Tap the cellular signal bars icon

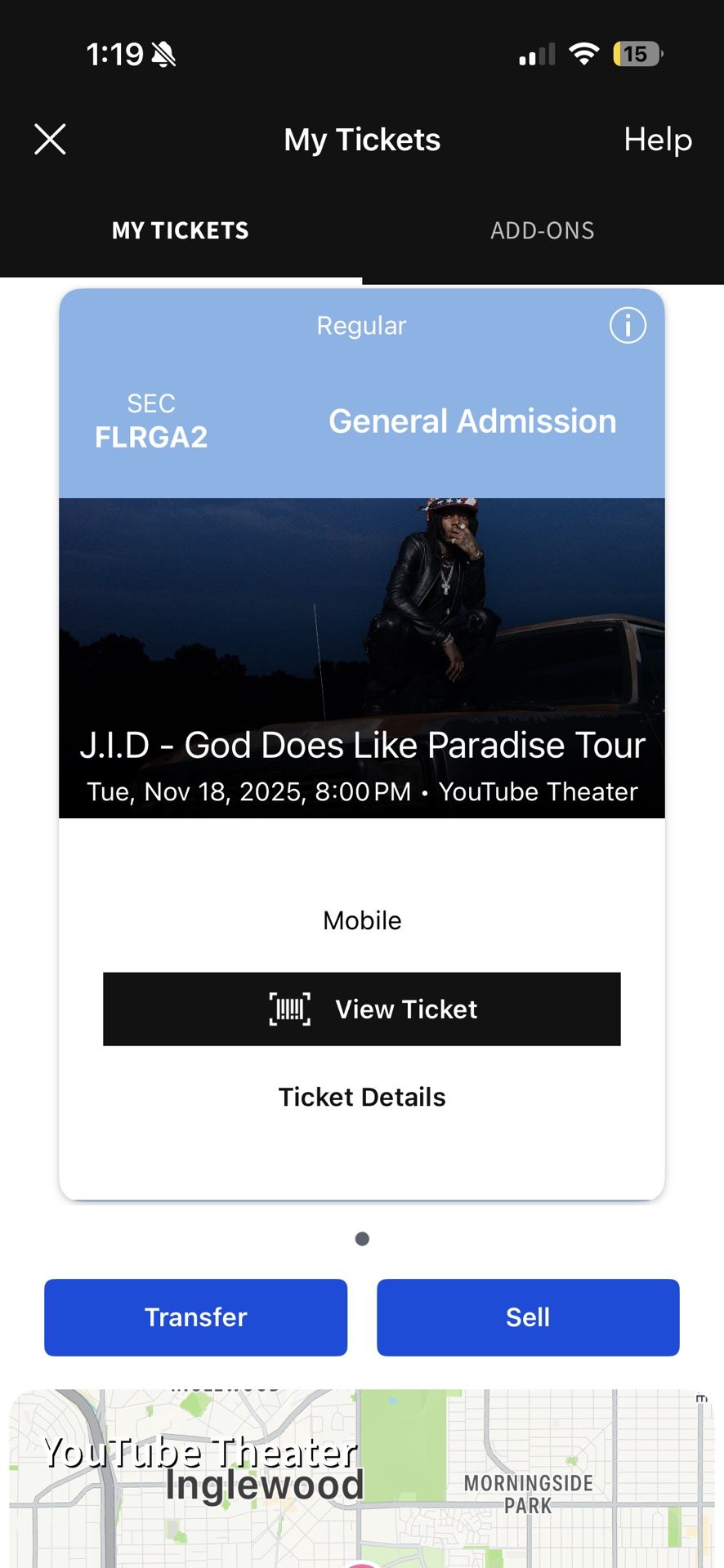[535, 54]
